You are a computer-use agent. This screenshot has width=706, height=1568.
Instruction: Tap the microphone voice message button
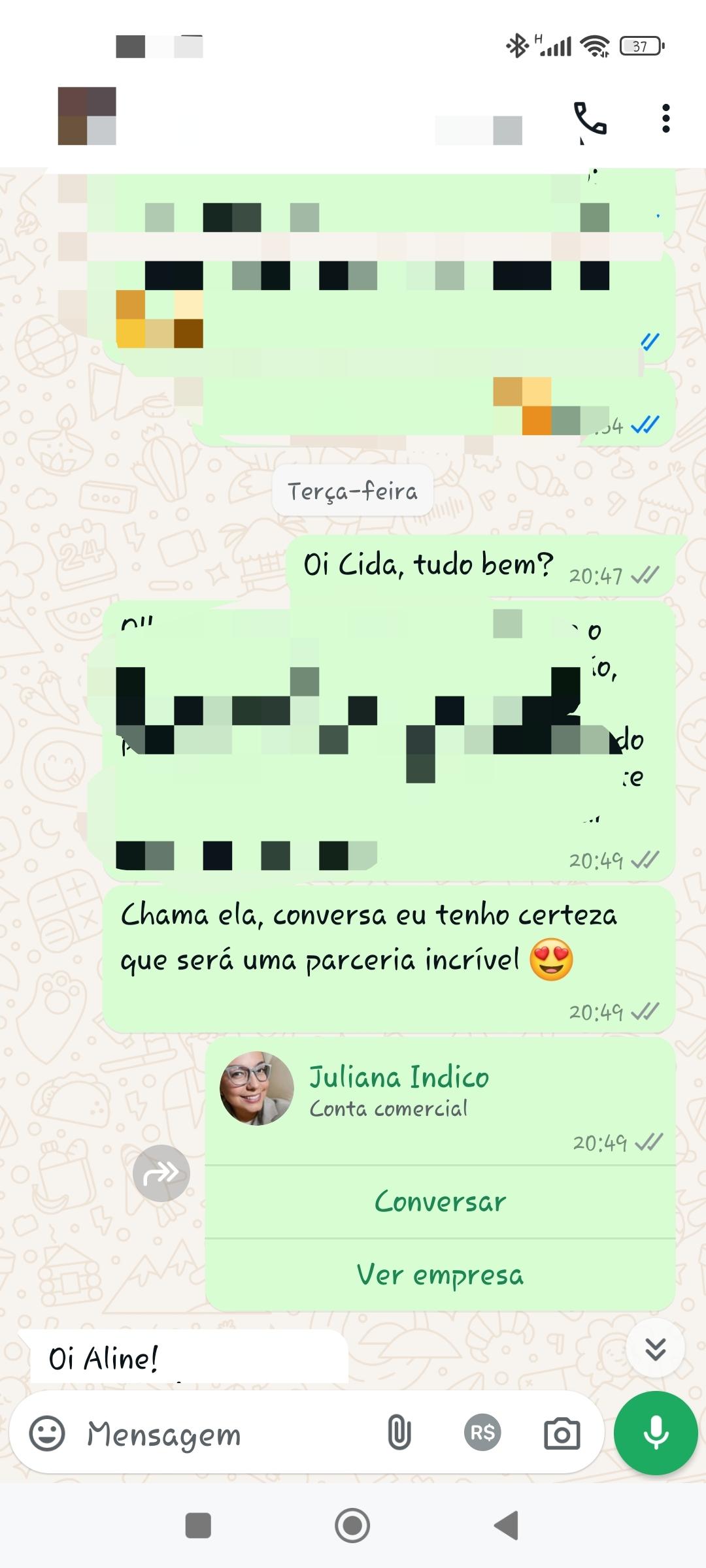click(x=655, y=1433)
